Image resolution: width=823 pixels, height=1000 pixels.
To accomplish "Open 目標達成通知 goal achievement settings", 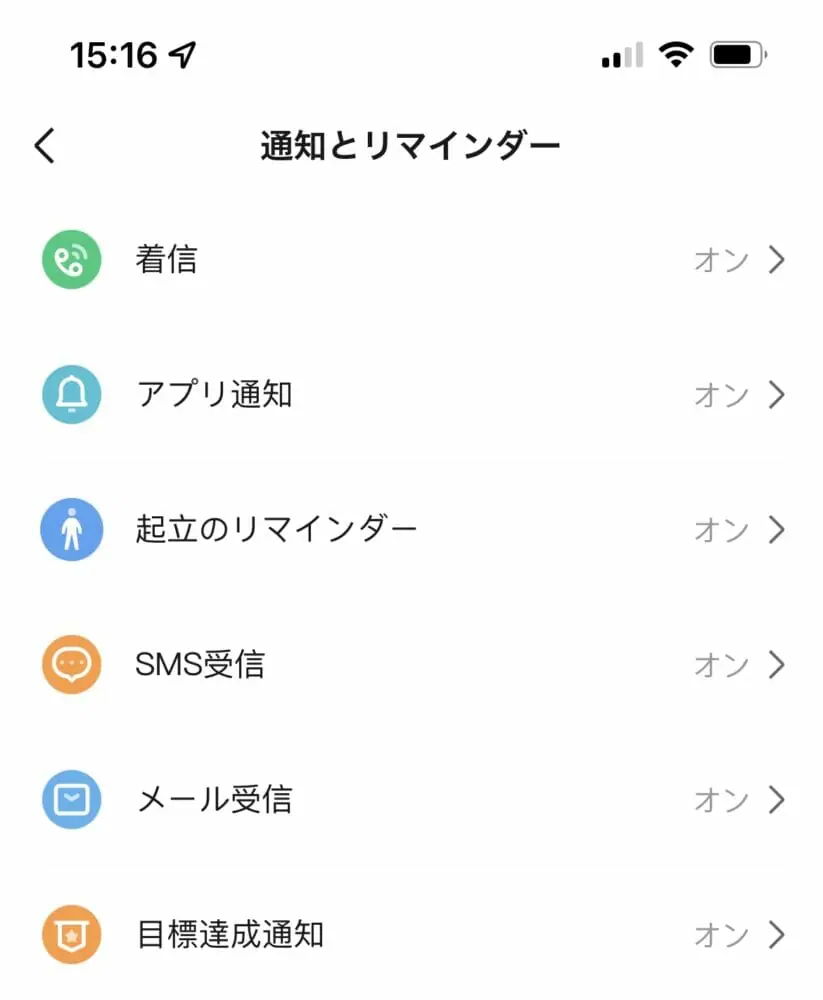I will (x=412, y=935).
